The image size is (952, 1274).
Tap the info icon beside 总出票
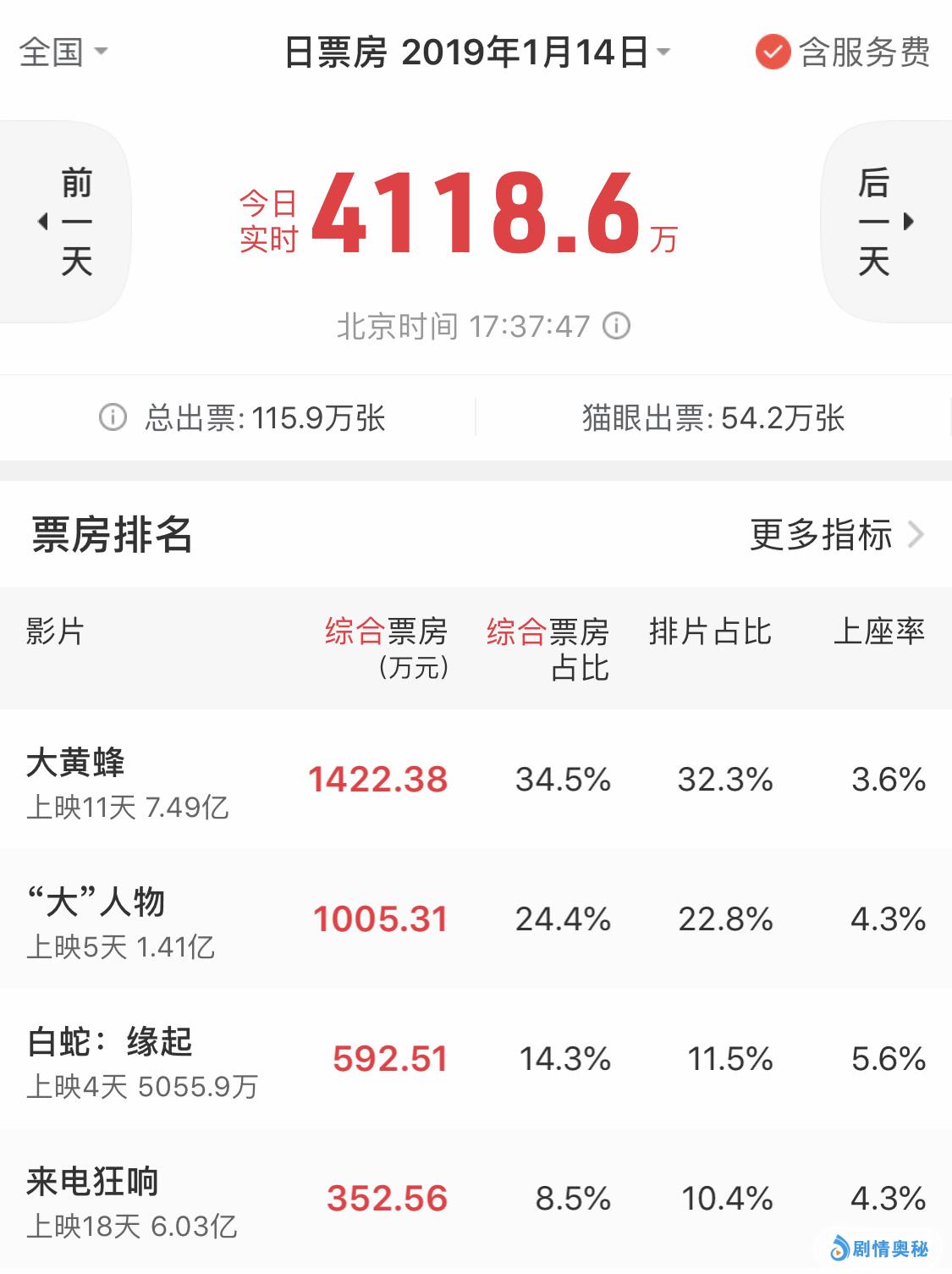click(113, 417)
